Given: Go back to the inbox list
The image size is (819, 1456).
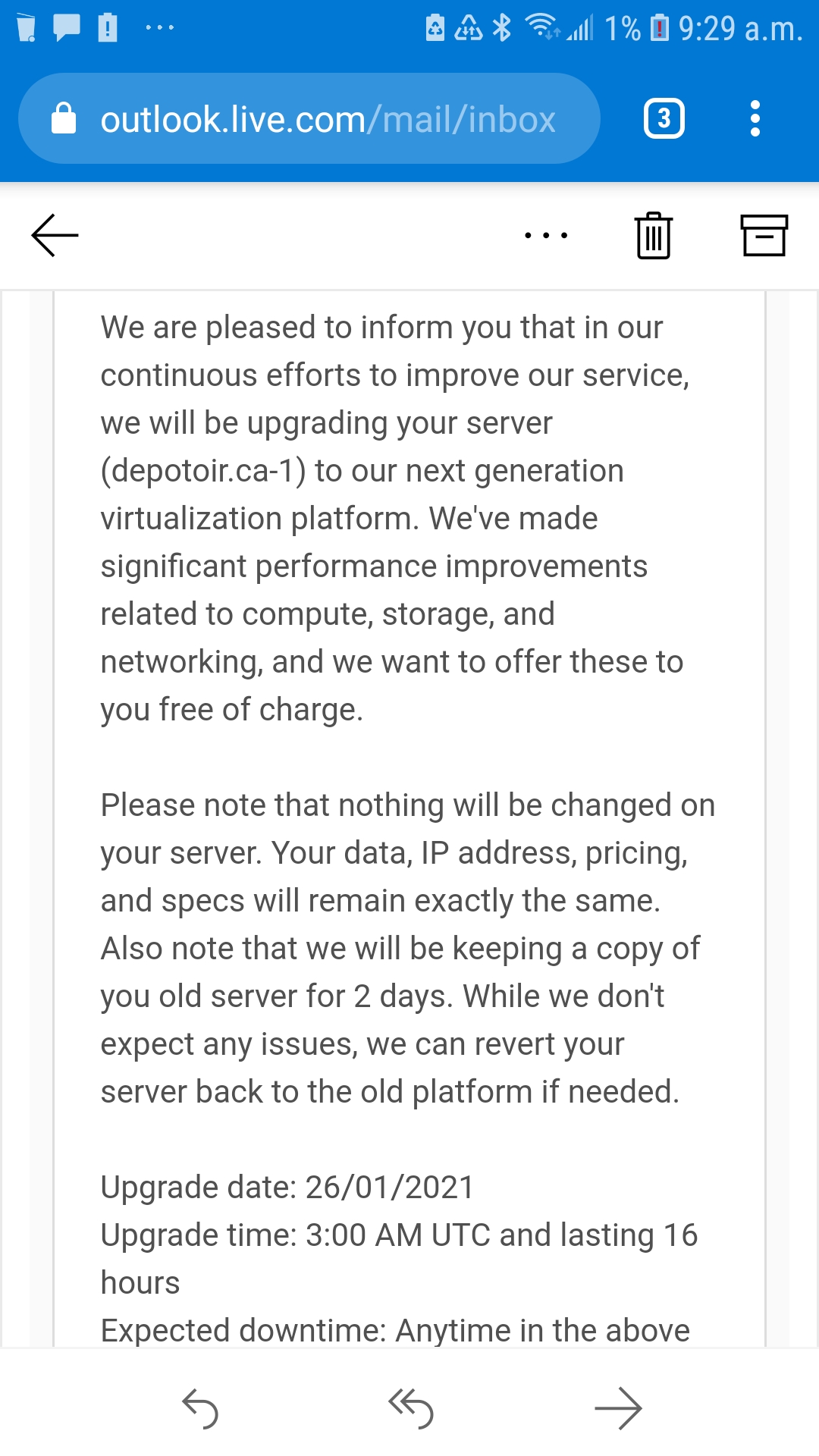Looking at the screenshot, I should pos(55,235).
